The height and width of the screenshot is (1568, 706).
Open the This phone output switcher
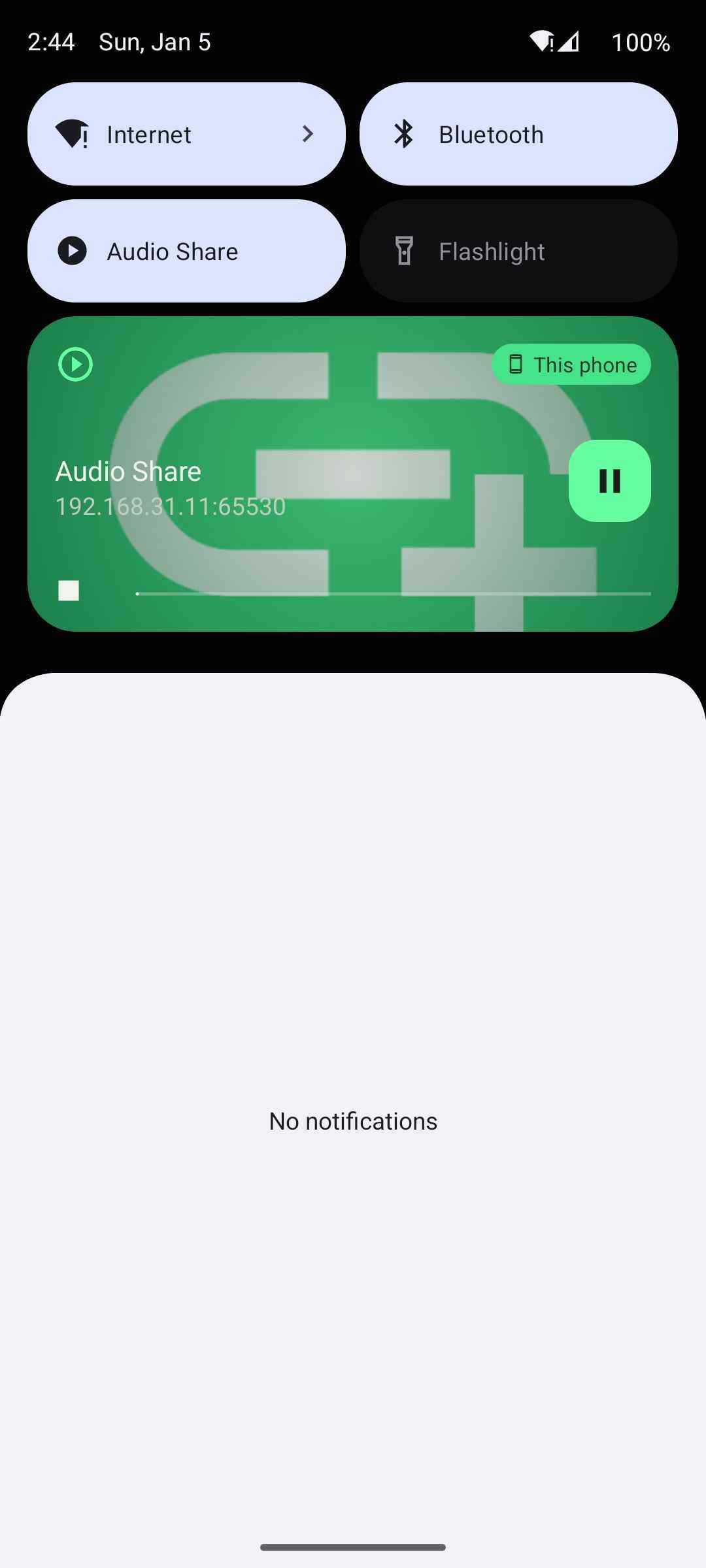[571, 365]
